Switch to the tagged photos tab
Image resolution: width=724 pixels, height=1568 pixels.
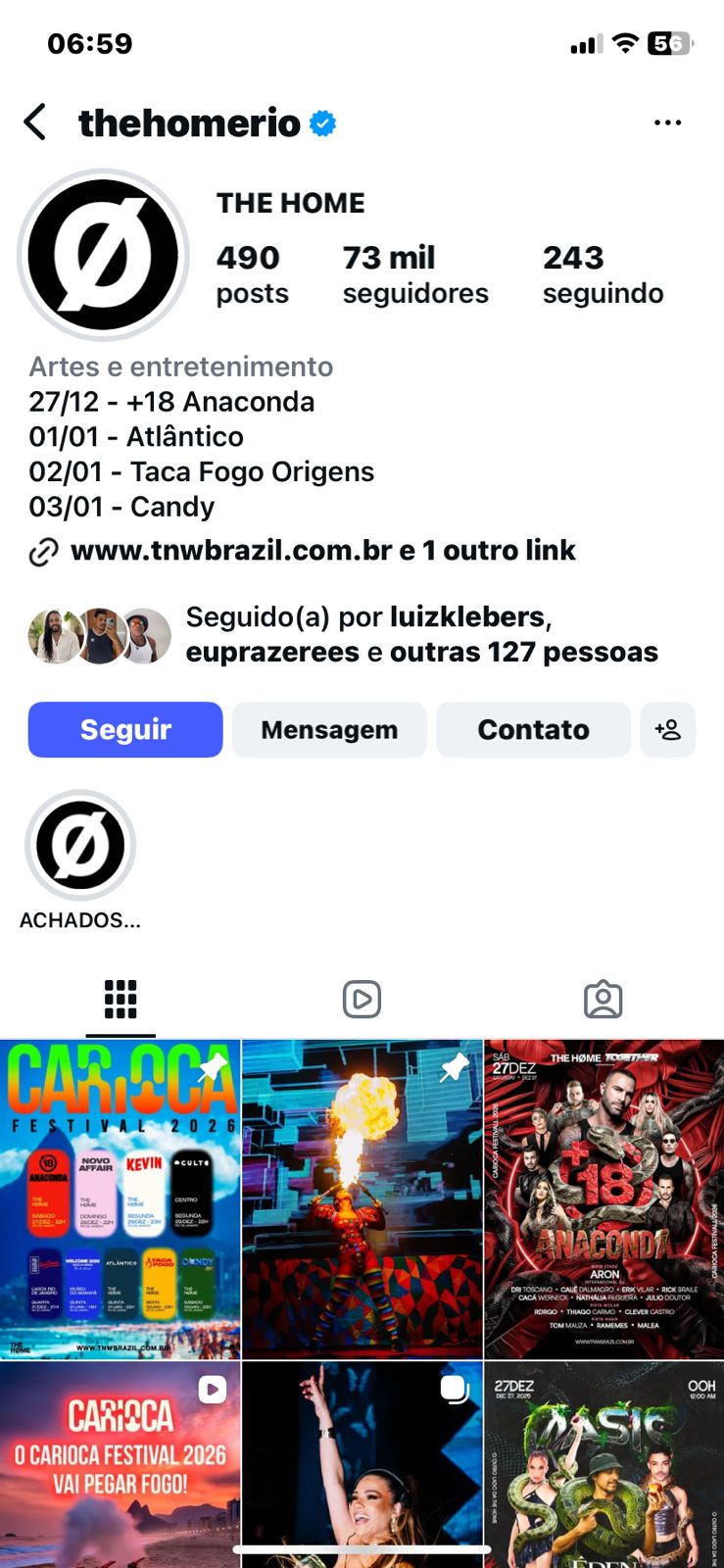pos(603,1000)
